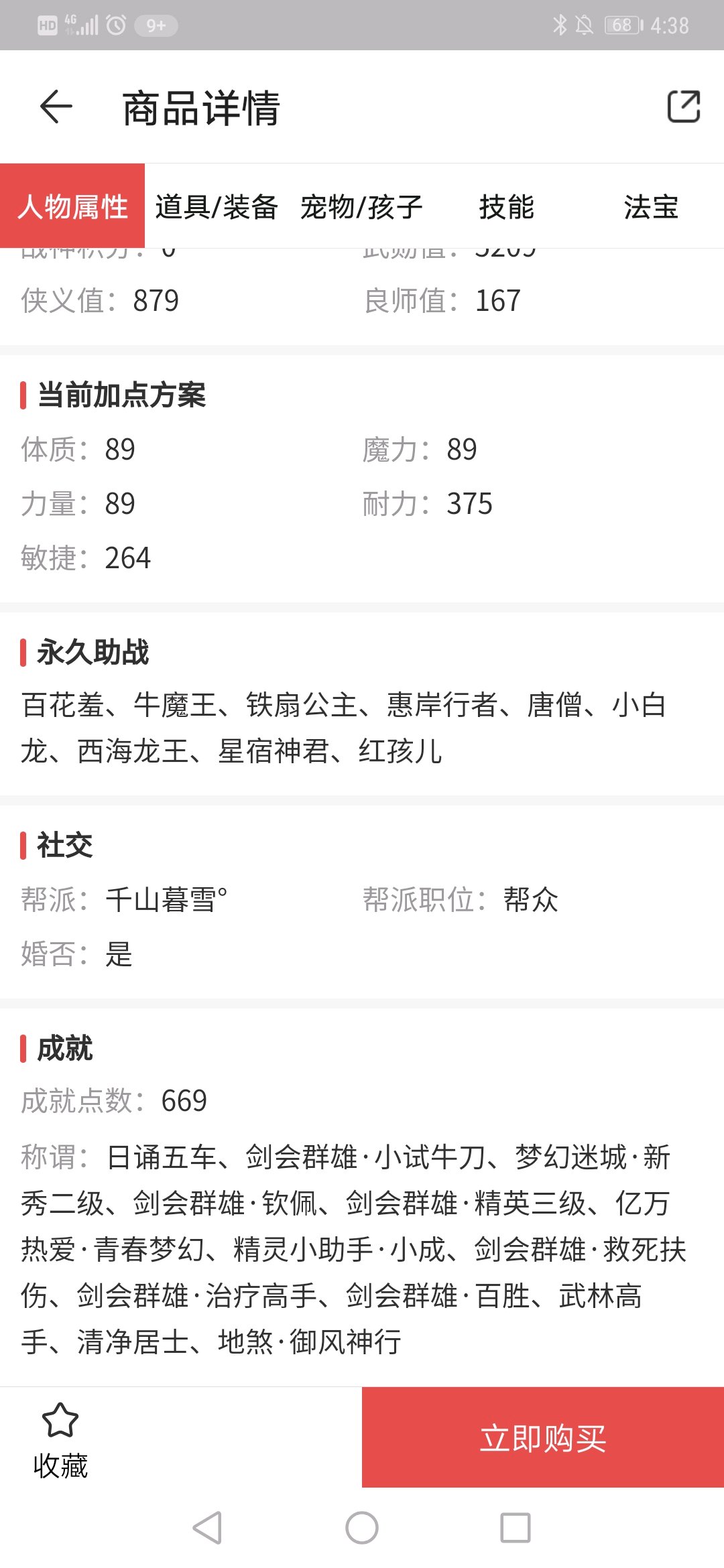
Task: Select the 人物属性 tab
Action: point(72,206)
